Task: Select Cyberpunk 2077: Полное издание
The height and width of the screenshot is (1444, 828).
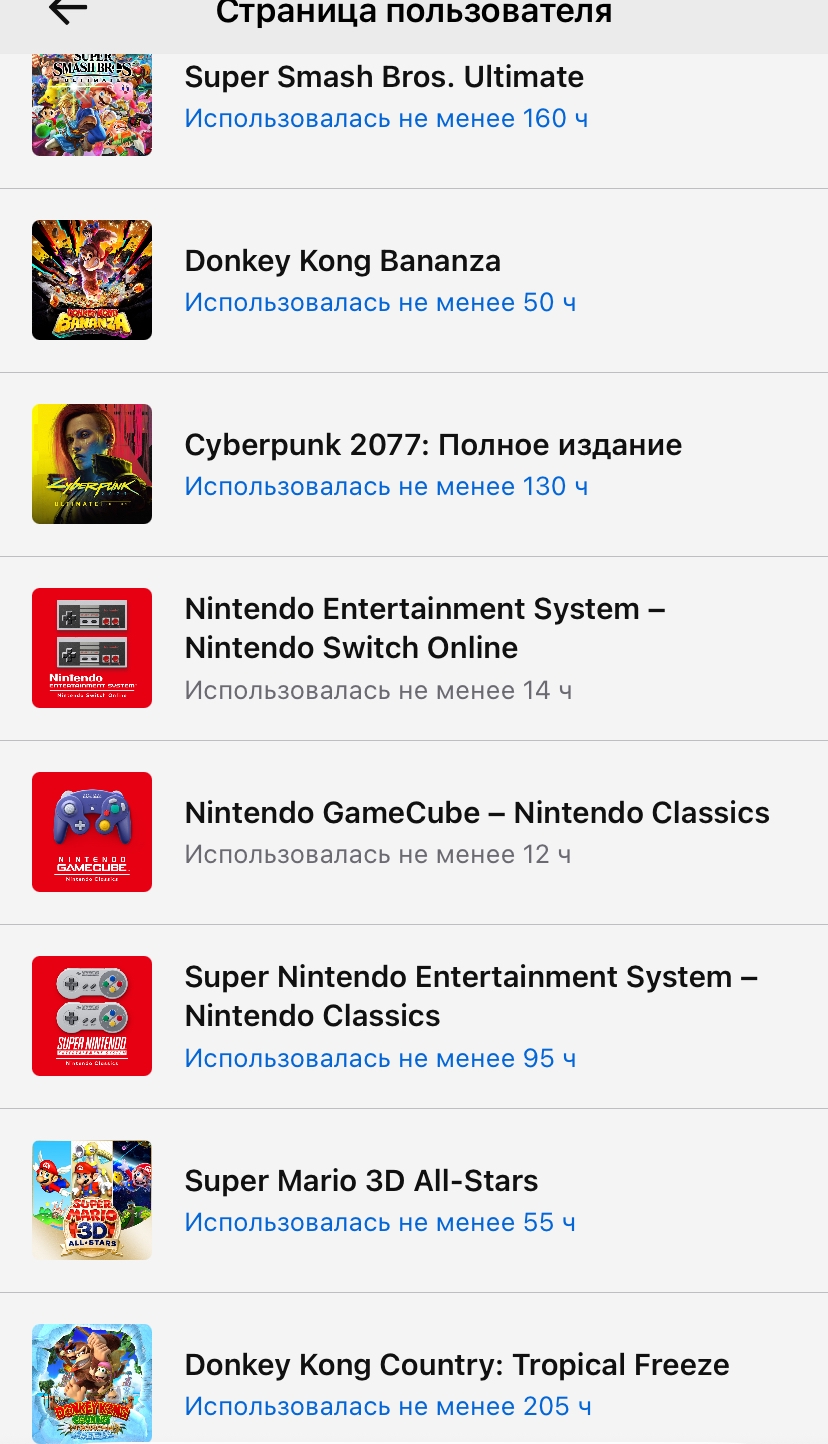Action: coord(432,464)
